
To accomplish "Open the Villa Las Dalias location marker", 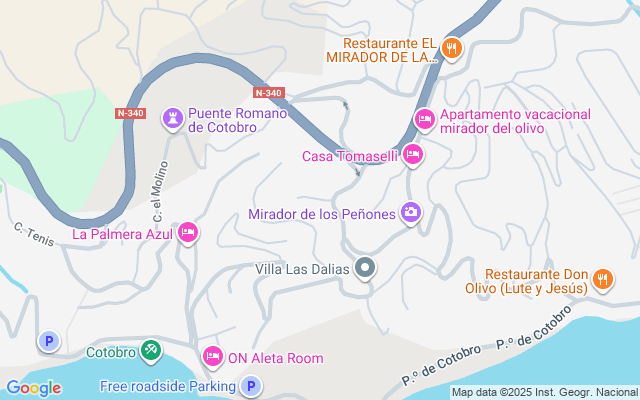I will (366, 268).
